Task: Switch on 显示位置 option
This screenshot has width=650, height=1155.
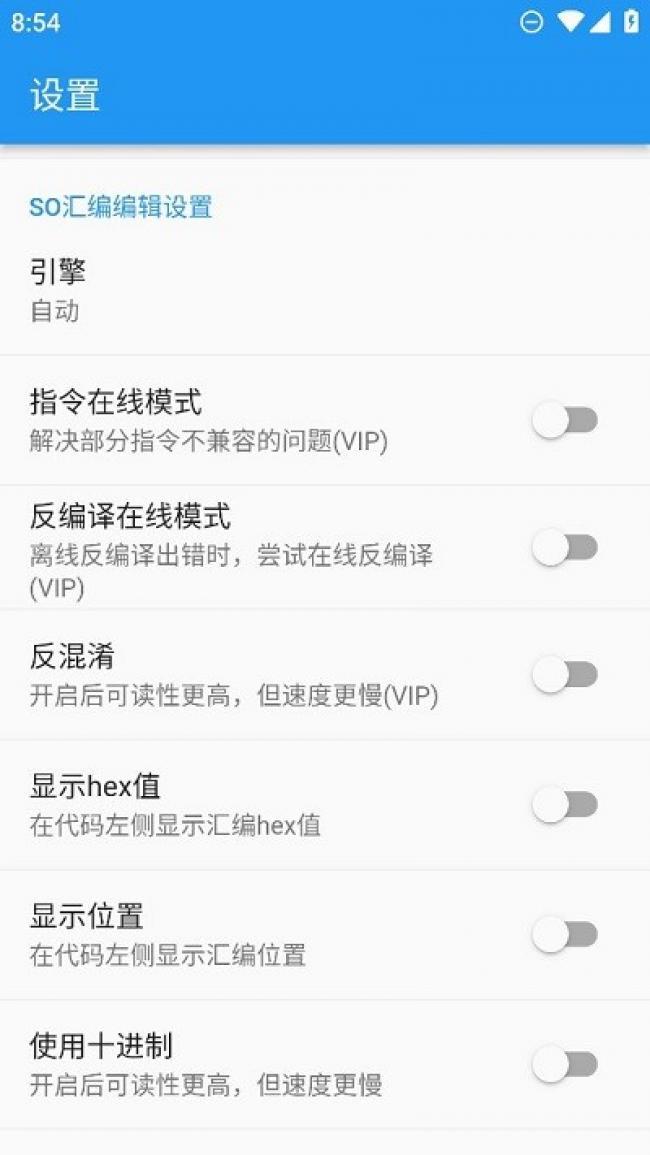Action: click(x=565, y=935)
